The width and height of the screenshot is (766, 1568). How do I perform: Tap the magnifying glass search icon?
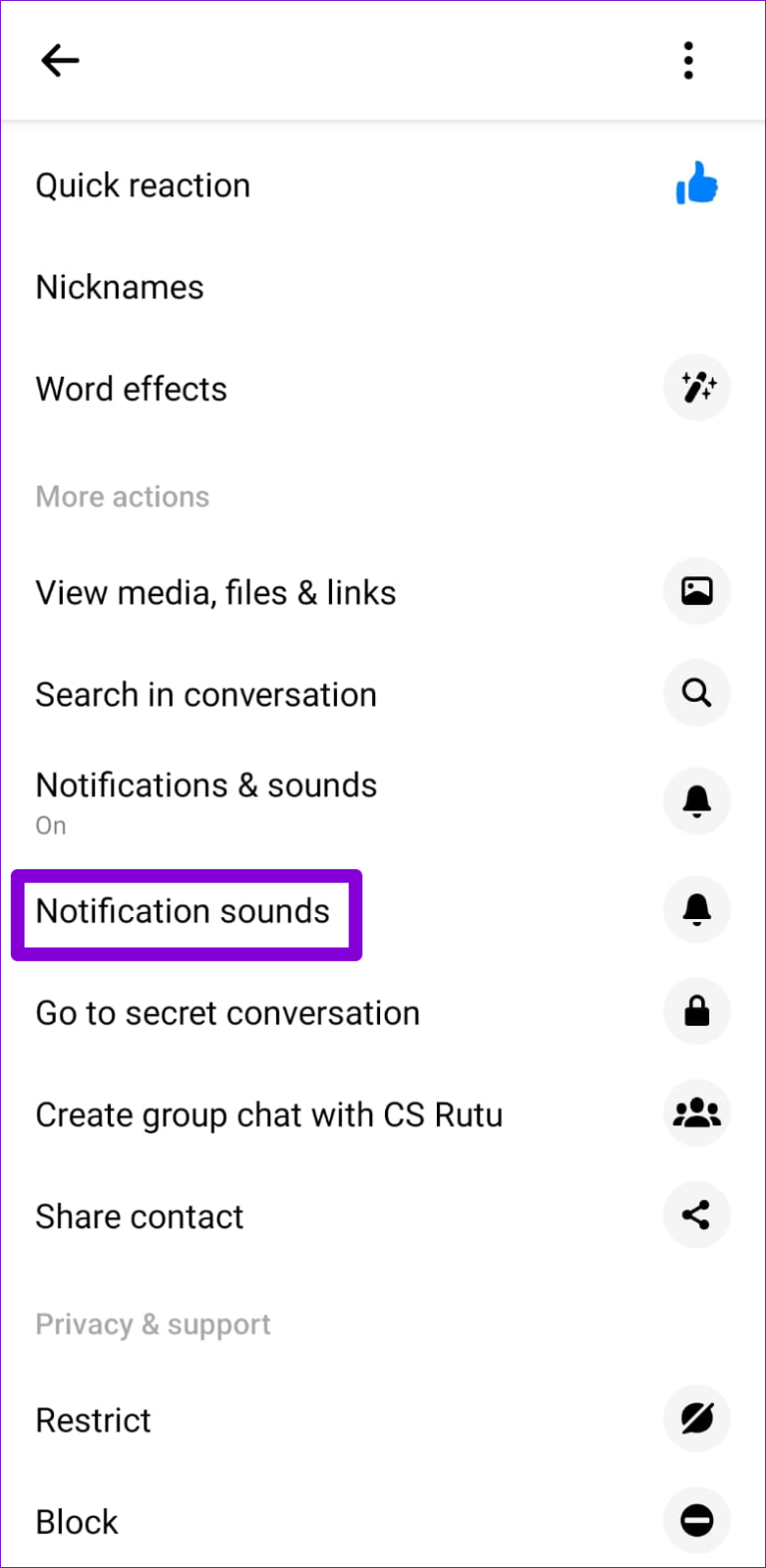696,693
